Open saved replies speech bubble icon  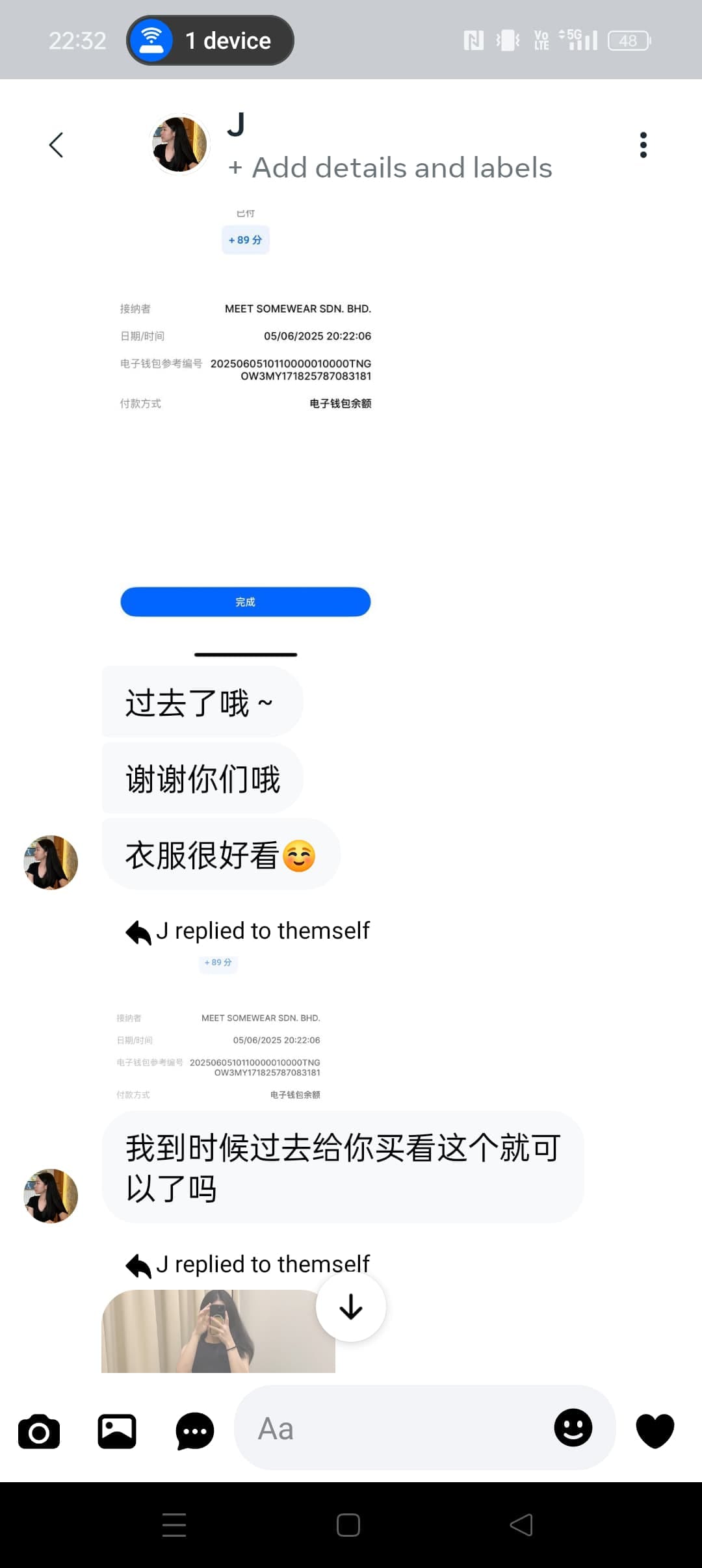(195, 1431)
